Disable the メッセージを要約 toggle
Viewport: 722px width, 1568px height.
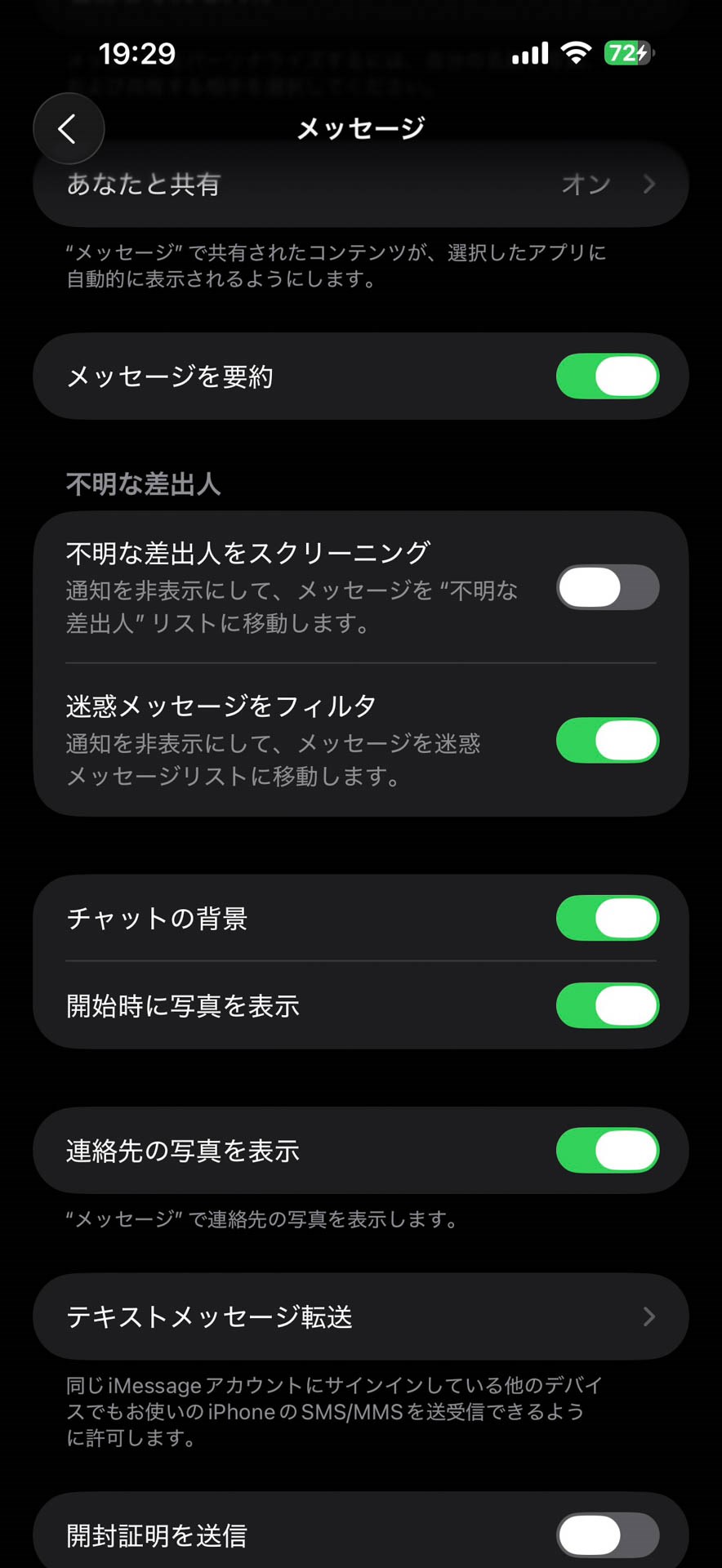point(607,376)
